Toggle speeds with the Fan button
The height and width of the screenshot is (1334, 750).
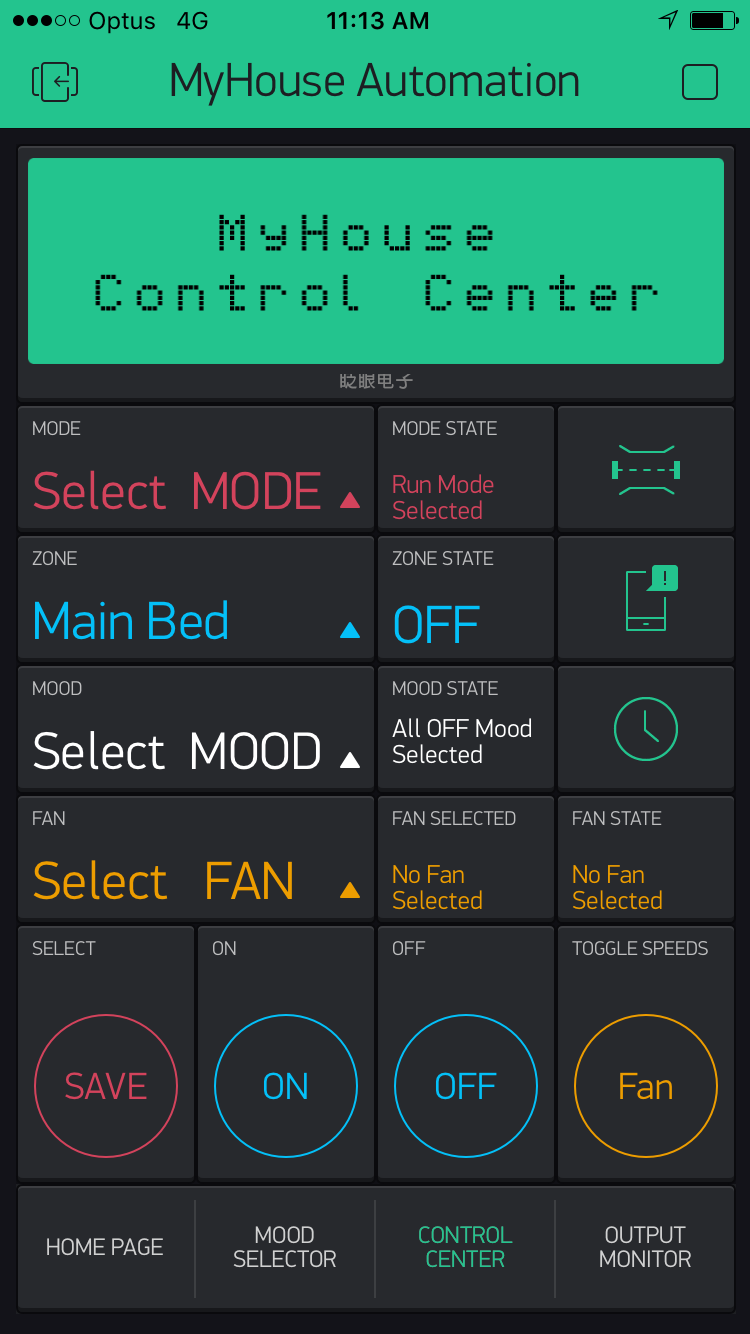point(646,1086)
